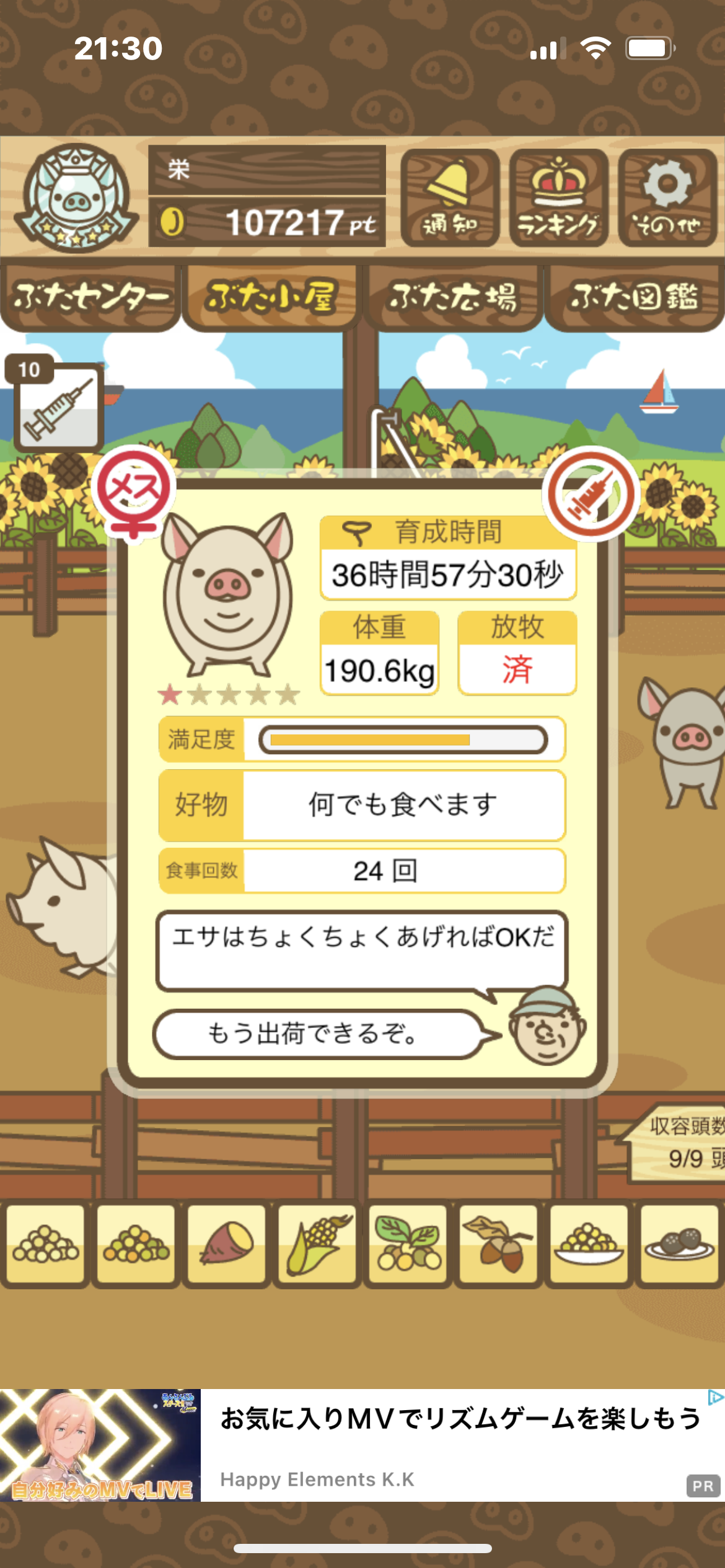Tap the syringe item with count 10
This screenshot has width=725, height=1568.
point(56,403)
